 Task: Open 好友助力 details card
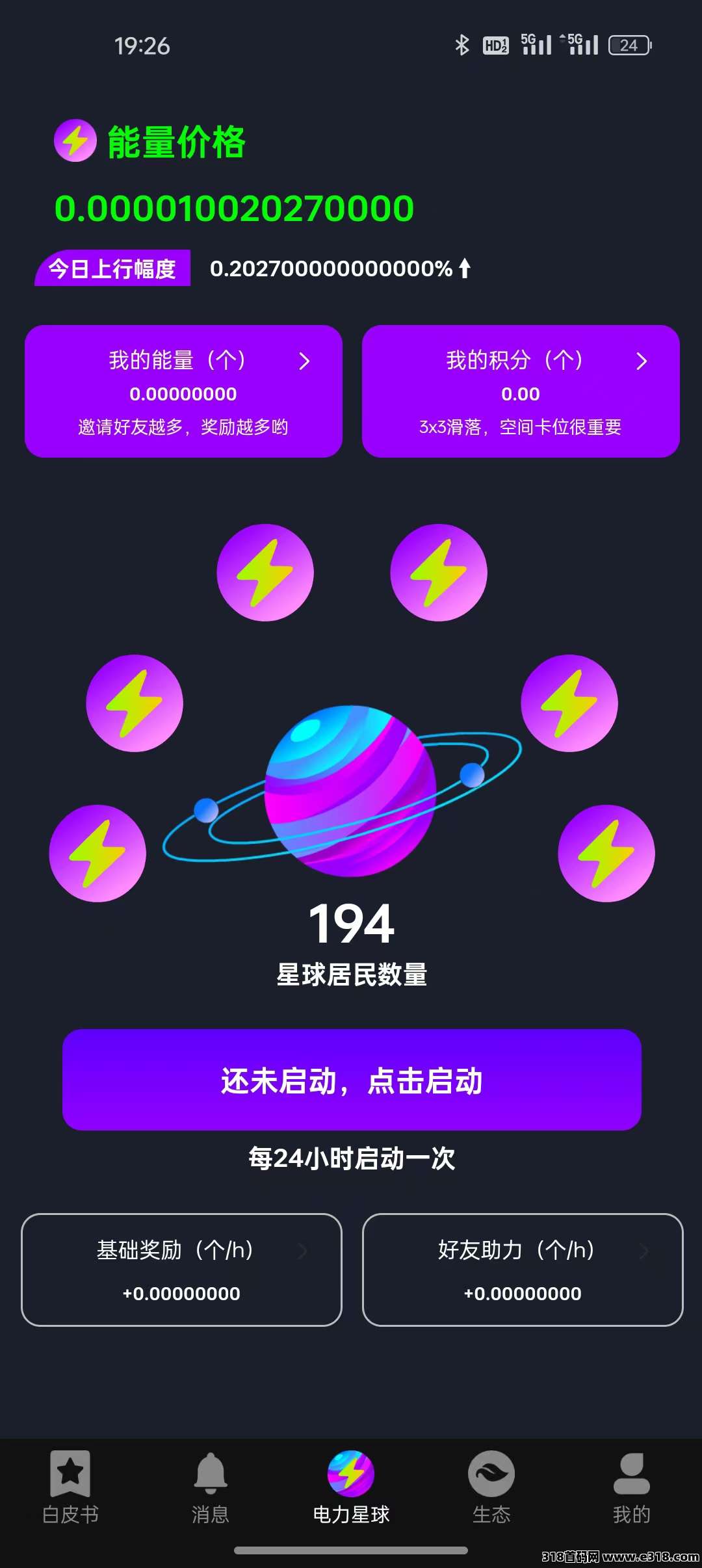pos(523,1270)
